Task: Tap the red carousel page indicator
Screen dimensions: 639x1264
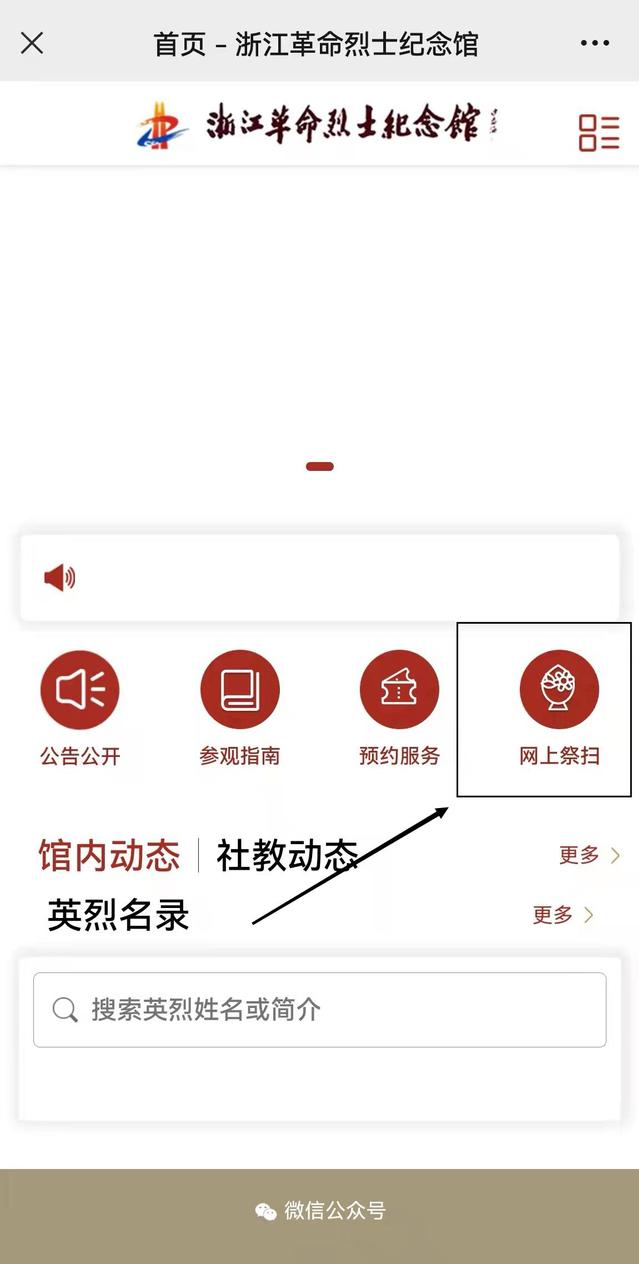Action: pos(320,466)
